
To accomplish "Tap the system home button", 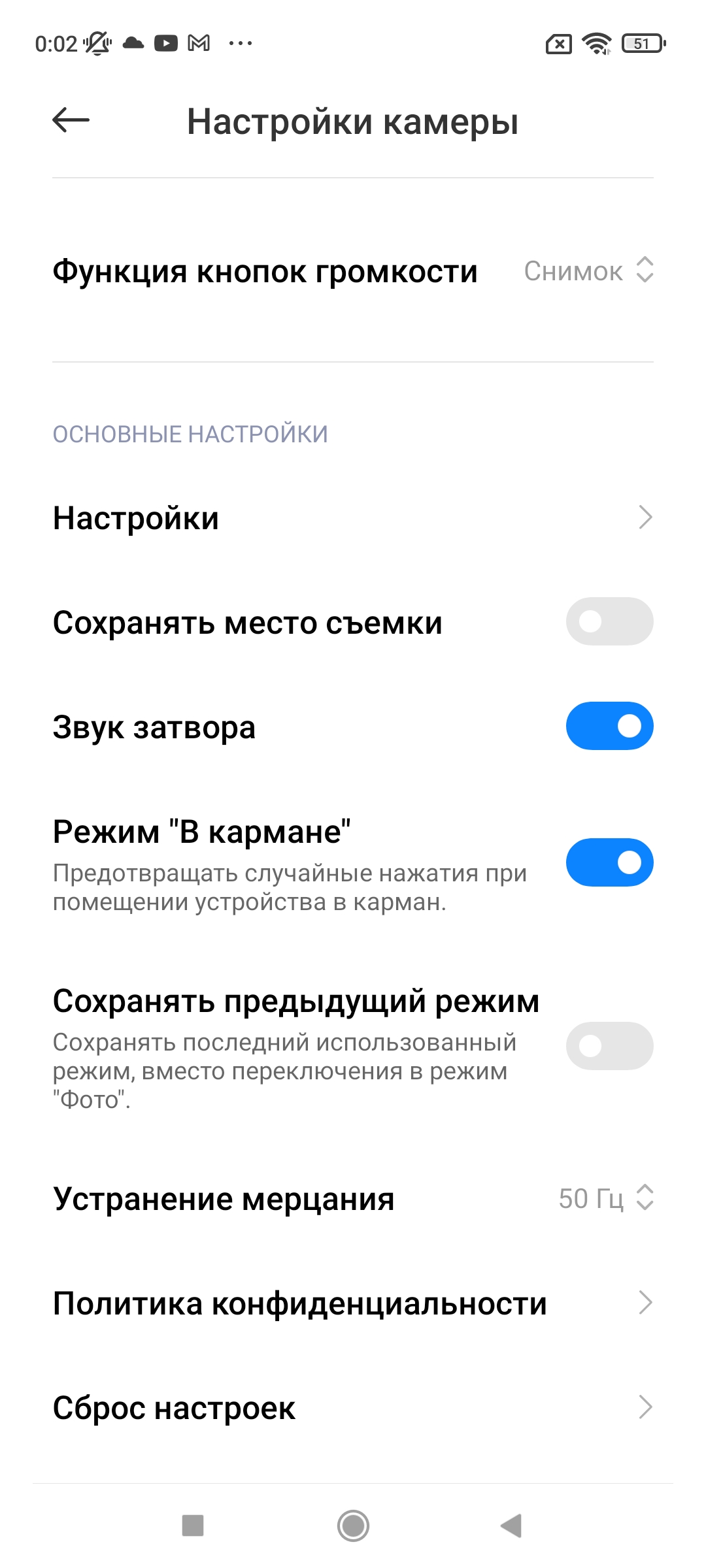I will point(353,1526).
